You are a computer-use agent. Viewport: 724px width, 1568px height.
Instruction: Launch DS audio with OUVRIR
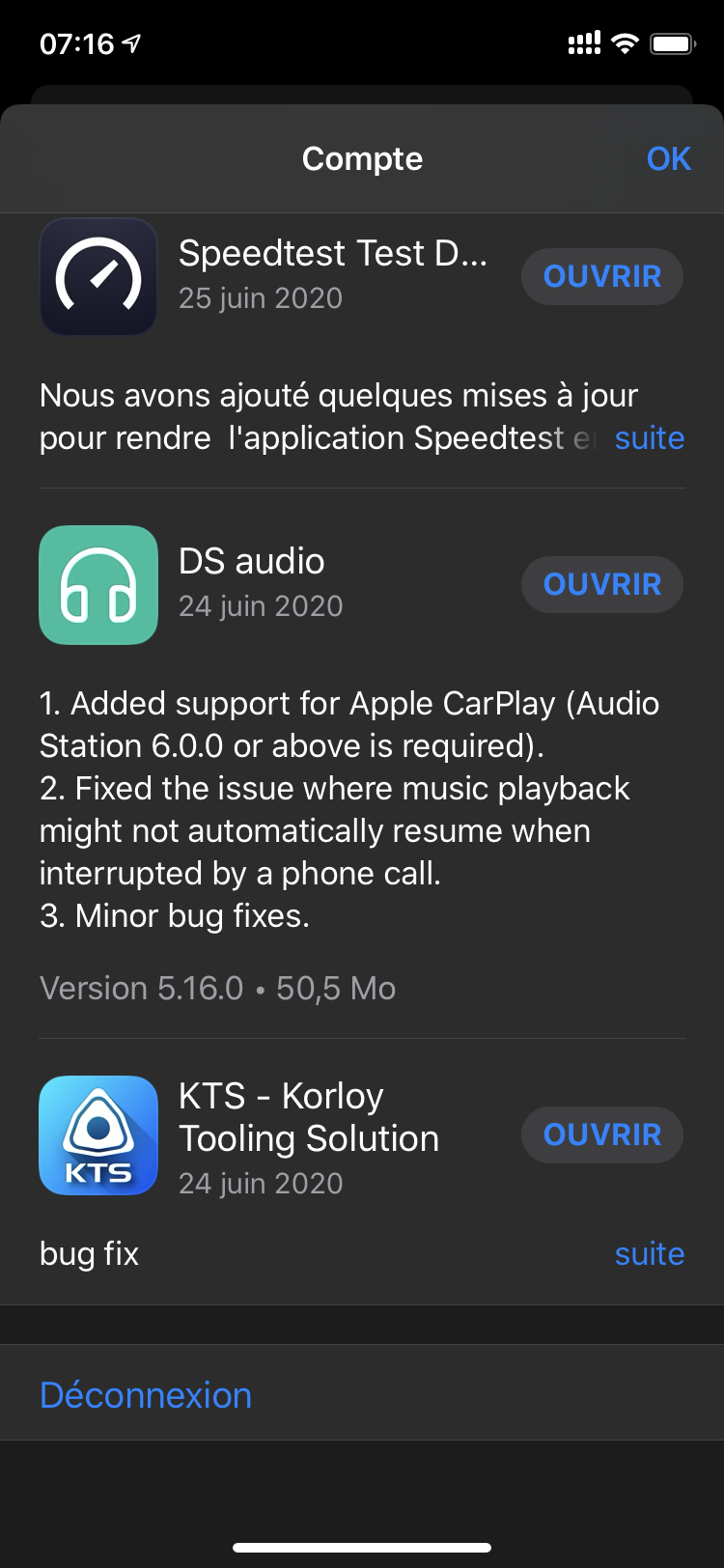click(x=602, y=584)
